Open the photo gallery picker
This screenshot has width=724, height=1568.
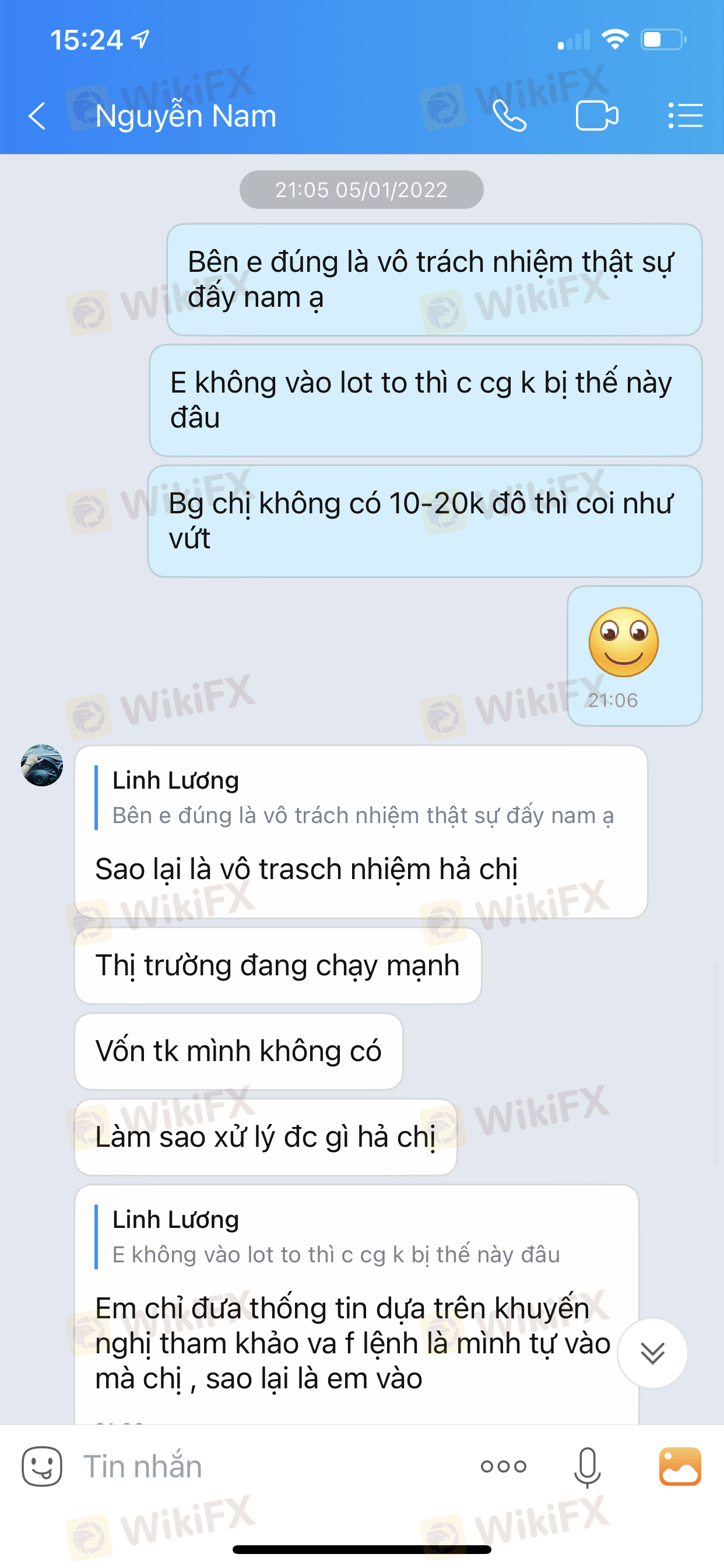[680, 1466]
